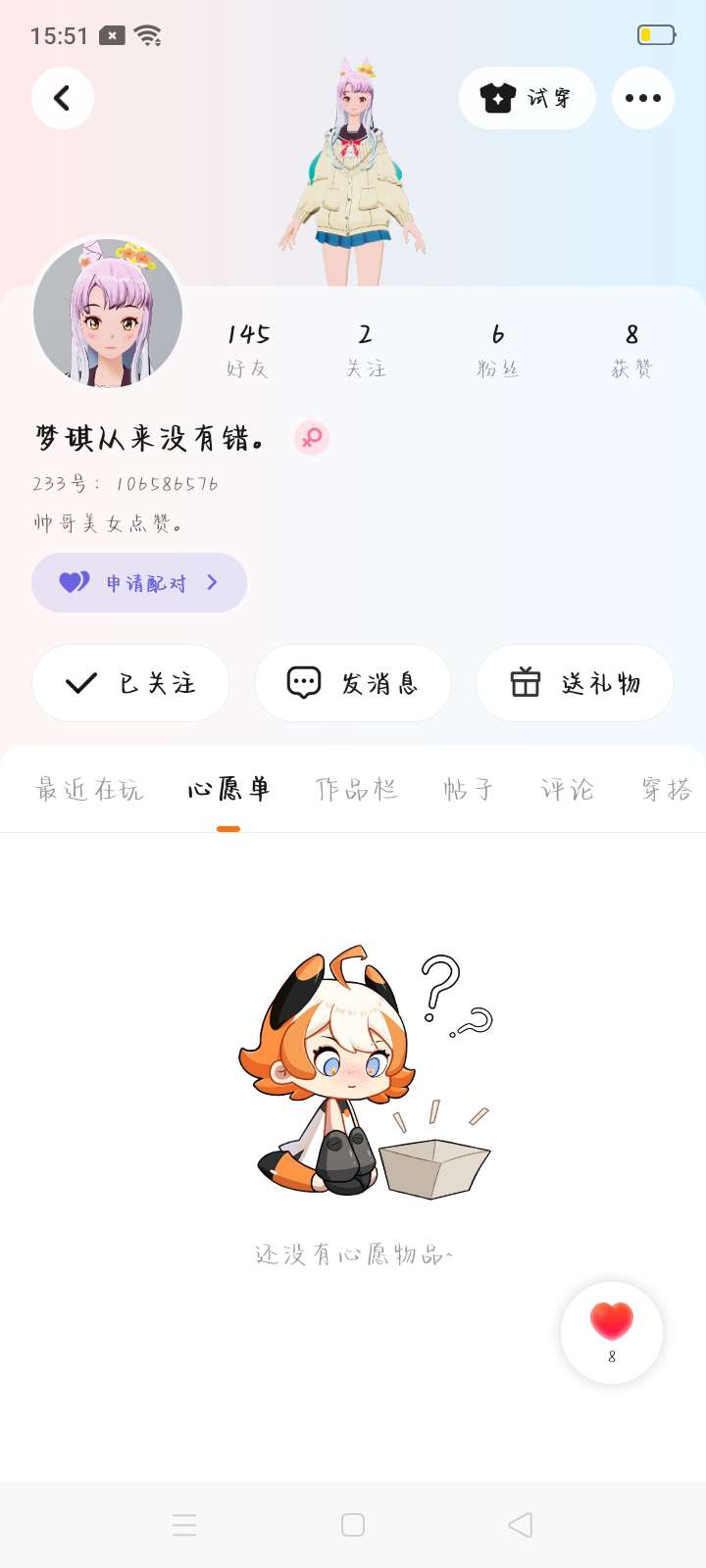Open the 6 粉丝 fans list
Viewport: 706px width, 1568px height.
(498, 350)
